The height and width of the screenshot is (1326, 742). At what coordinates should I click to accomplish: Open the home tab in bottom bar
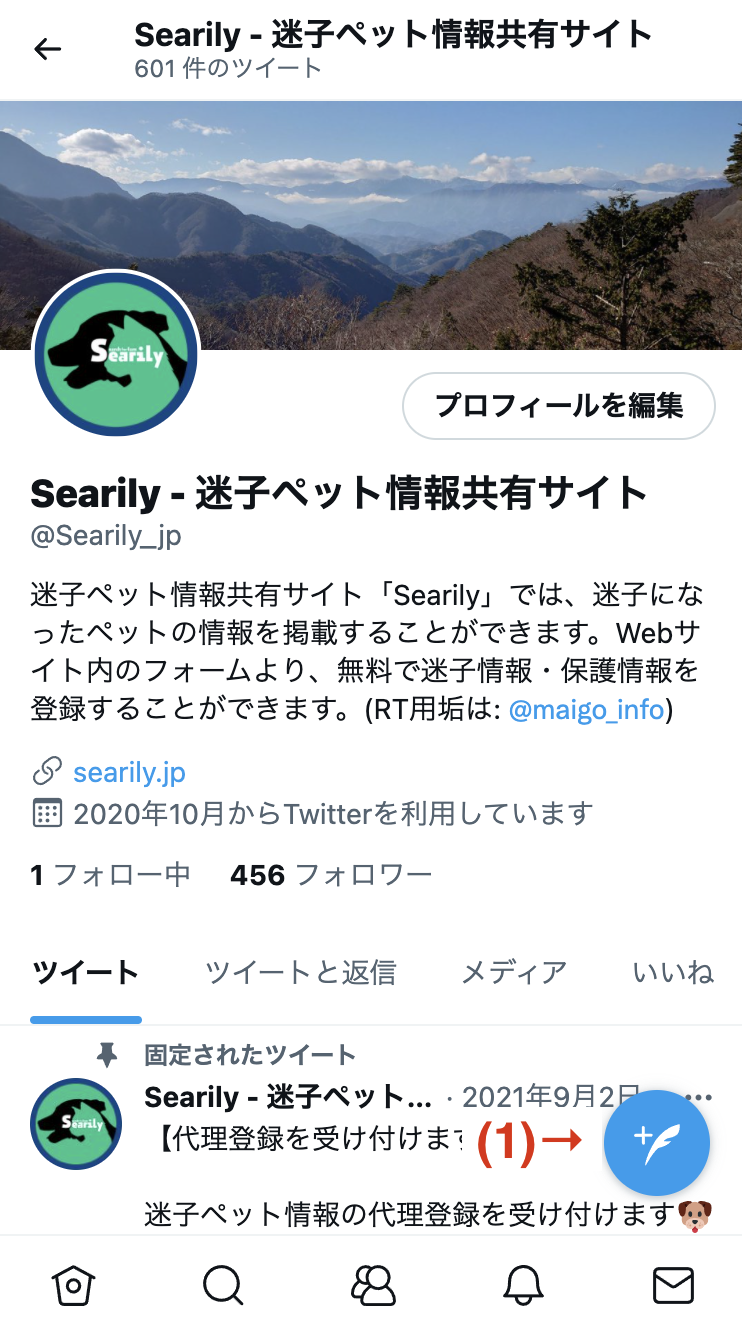(73, 1284)
